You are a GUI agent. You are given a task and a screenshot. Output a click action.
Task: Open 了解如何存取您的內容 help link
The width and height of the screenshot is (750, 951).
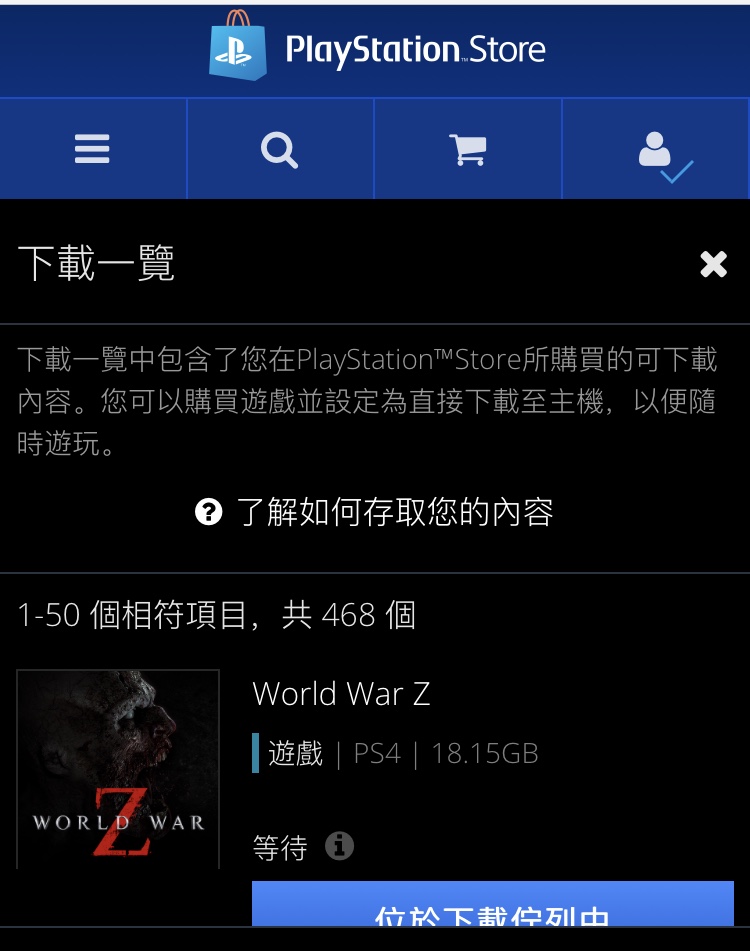pyautogui.click(x=375, y=513)
